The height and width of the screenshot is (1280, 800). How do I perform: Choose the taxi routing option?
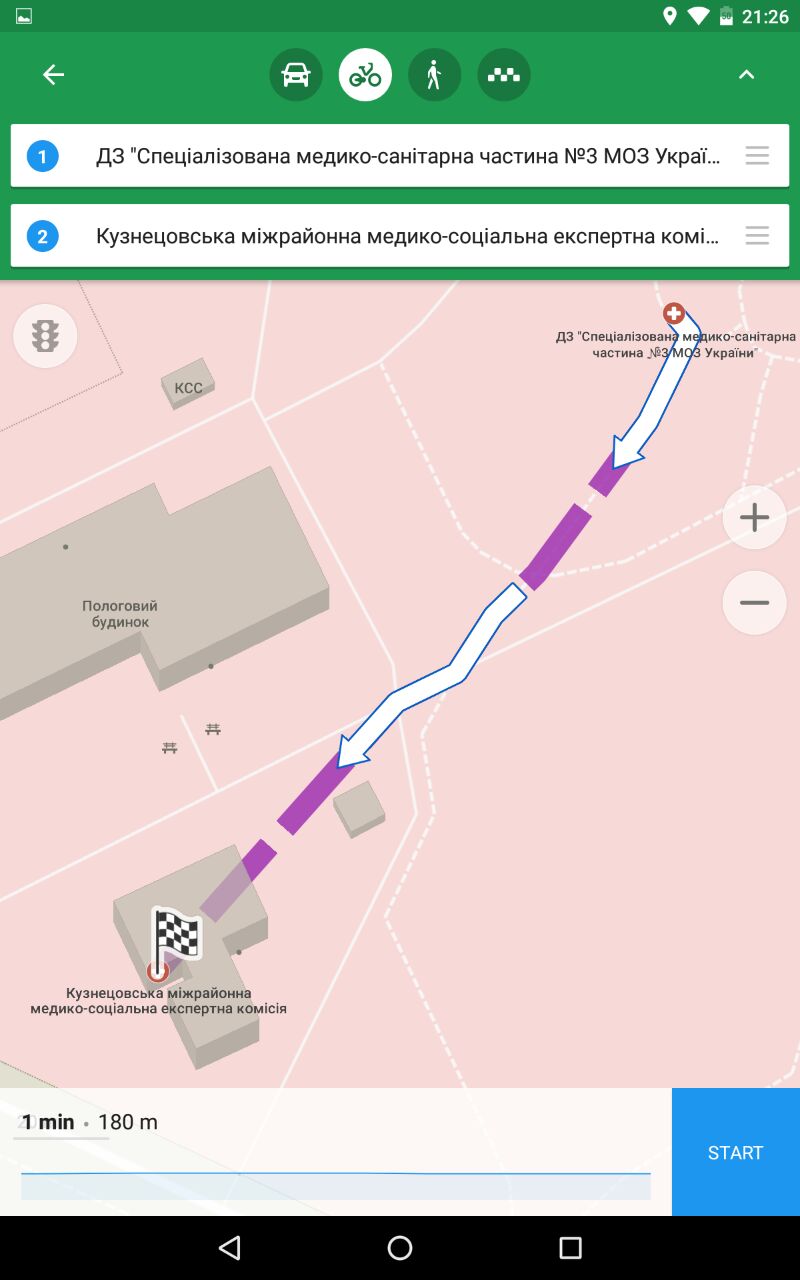503,75
